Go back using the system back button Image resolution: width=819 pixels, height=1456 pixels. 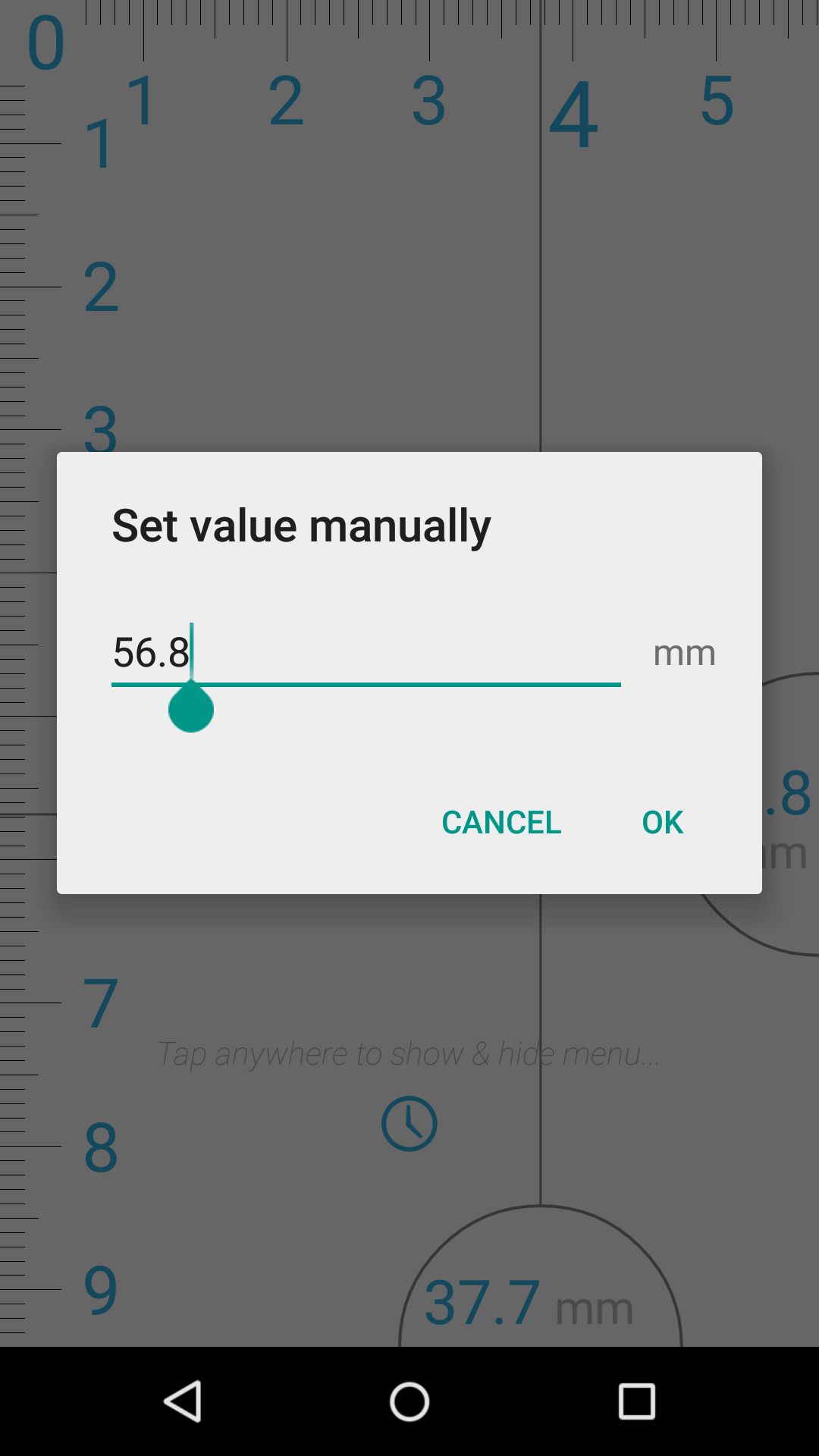(183, 1401)
